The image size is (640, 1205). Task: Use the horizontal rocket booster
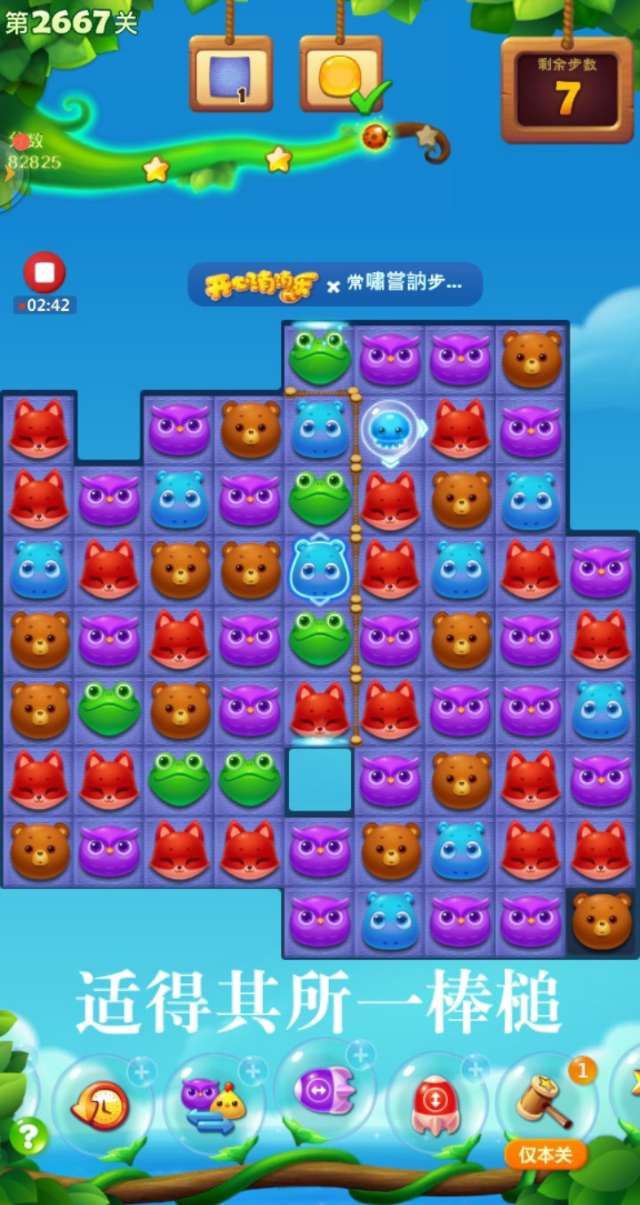pyautogui.click(x=322, y=1090)
